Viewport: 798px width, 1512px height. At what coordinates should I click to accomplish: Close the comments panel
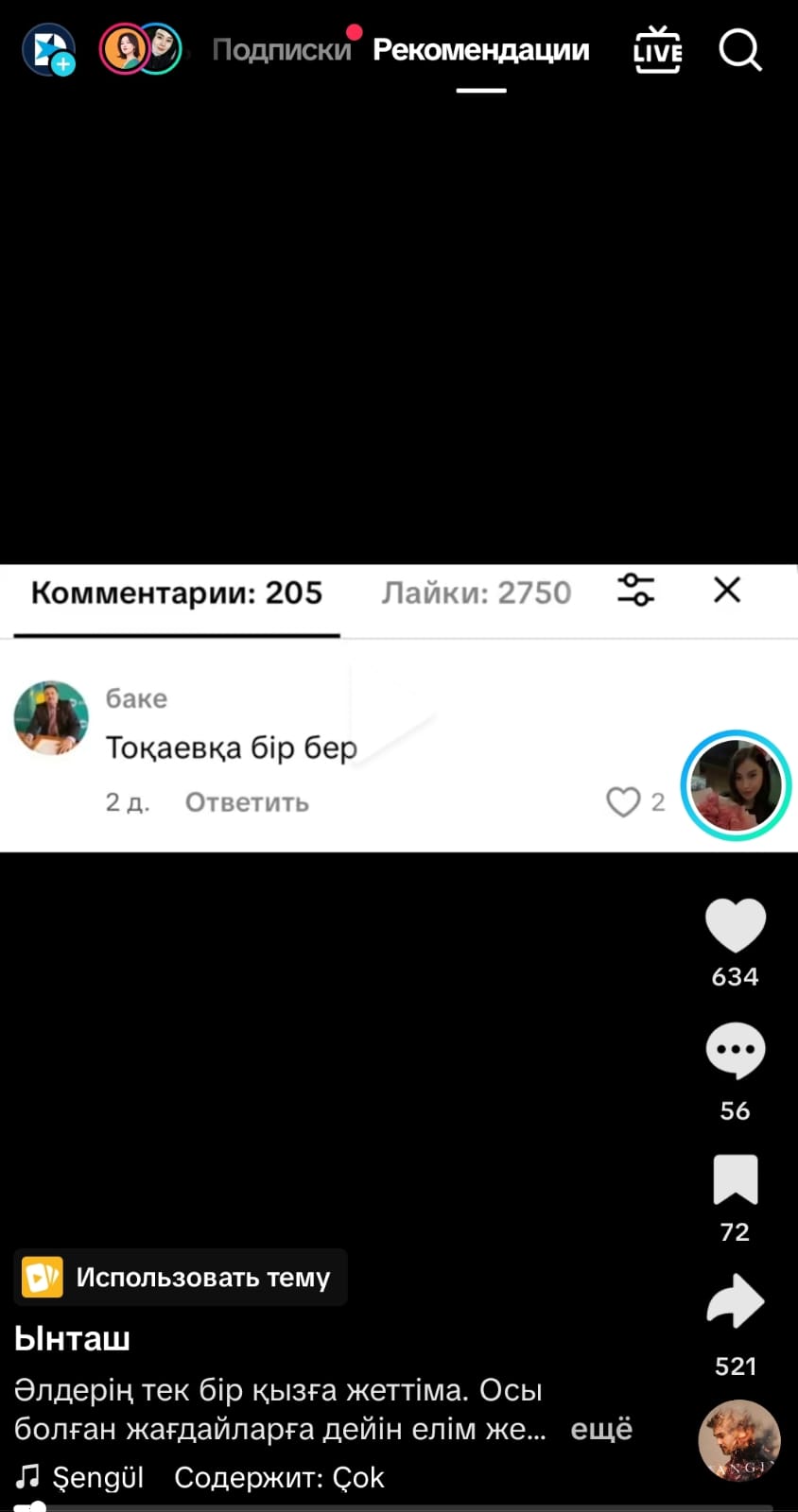[x=726, y=590]
